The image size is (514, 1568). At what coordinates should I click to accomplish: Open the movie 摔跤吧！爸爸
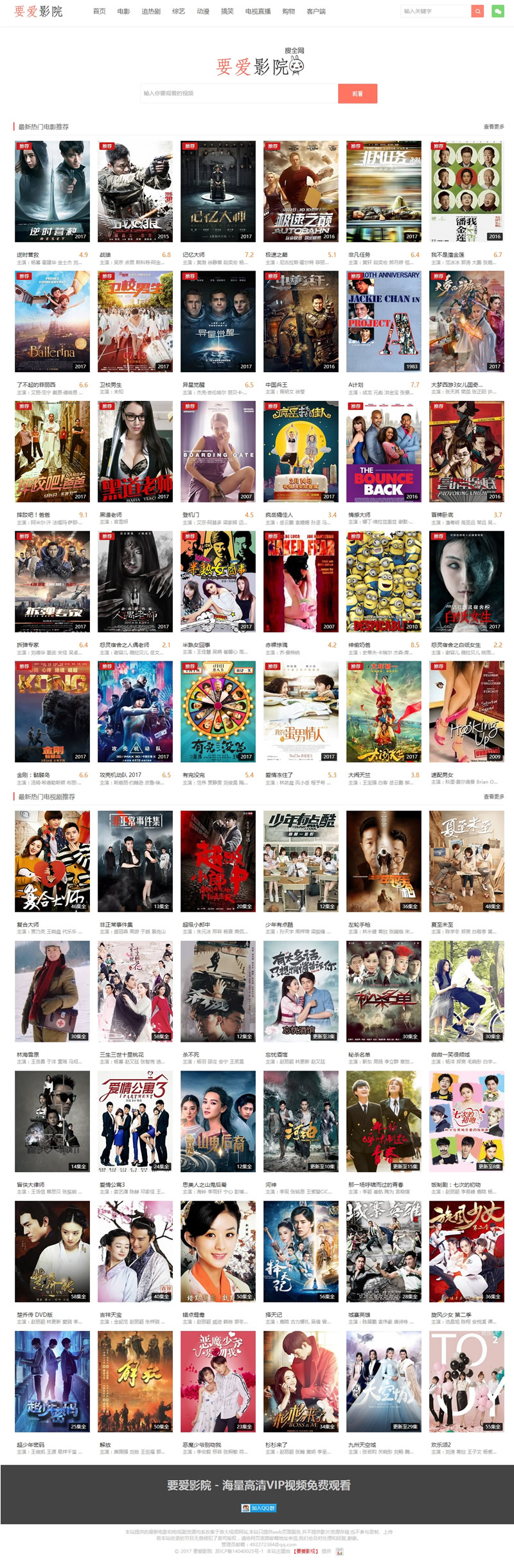tap(52, 451)
